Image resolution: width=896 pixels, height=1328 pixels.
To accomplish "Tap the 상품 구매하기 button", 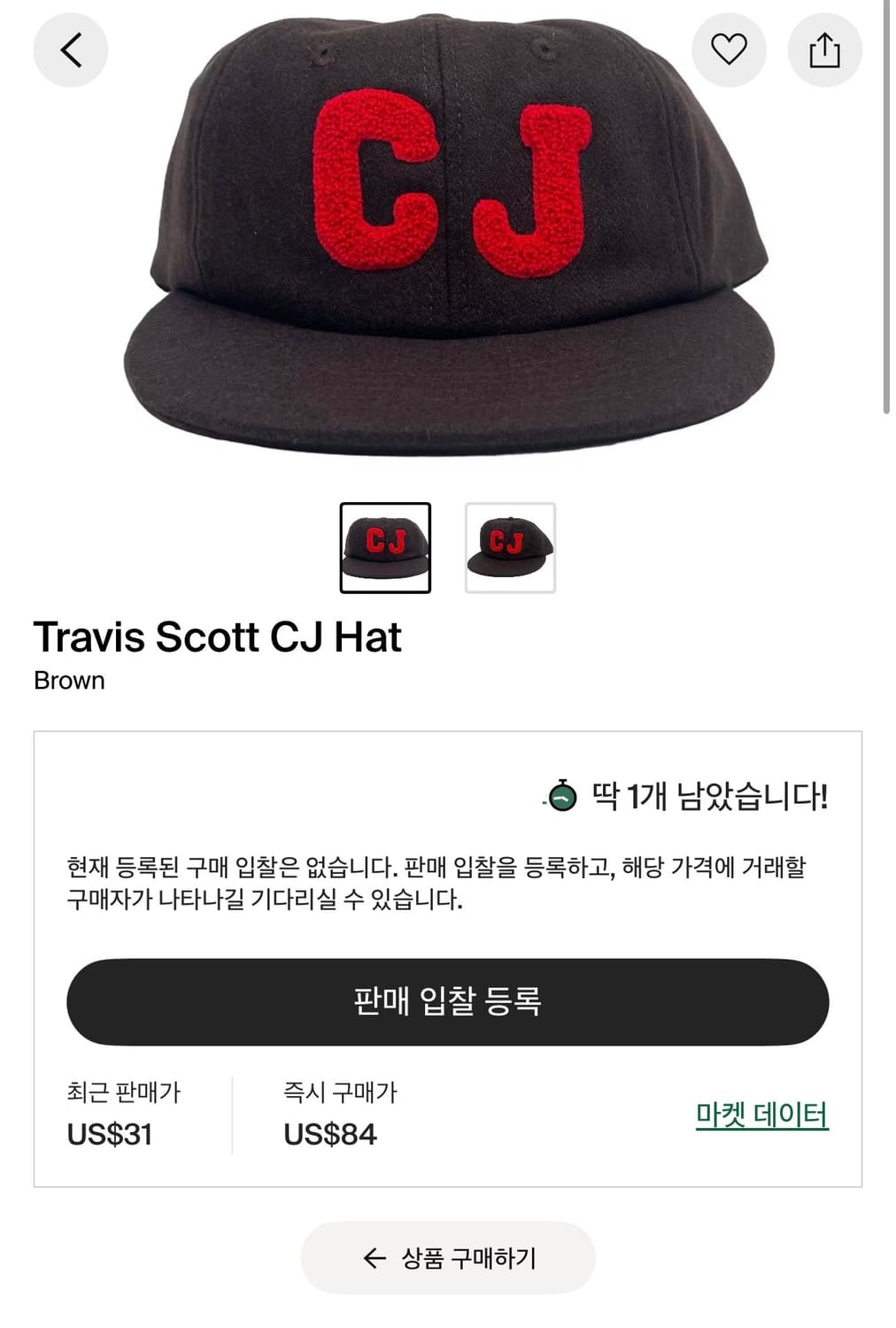I will [x=448, y=1256].
